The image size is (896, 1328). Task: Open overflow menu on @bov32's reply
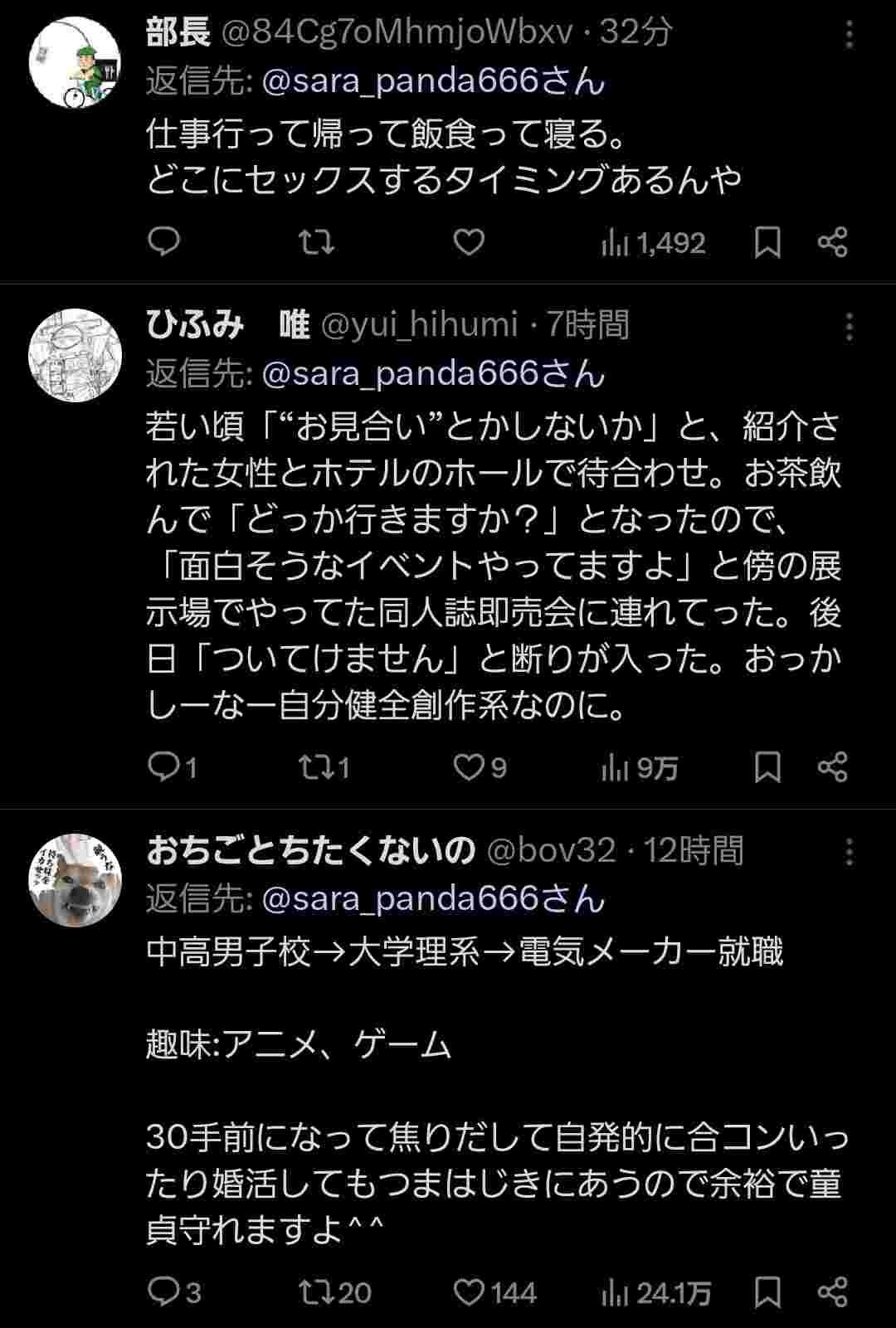click(849, 852)
